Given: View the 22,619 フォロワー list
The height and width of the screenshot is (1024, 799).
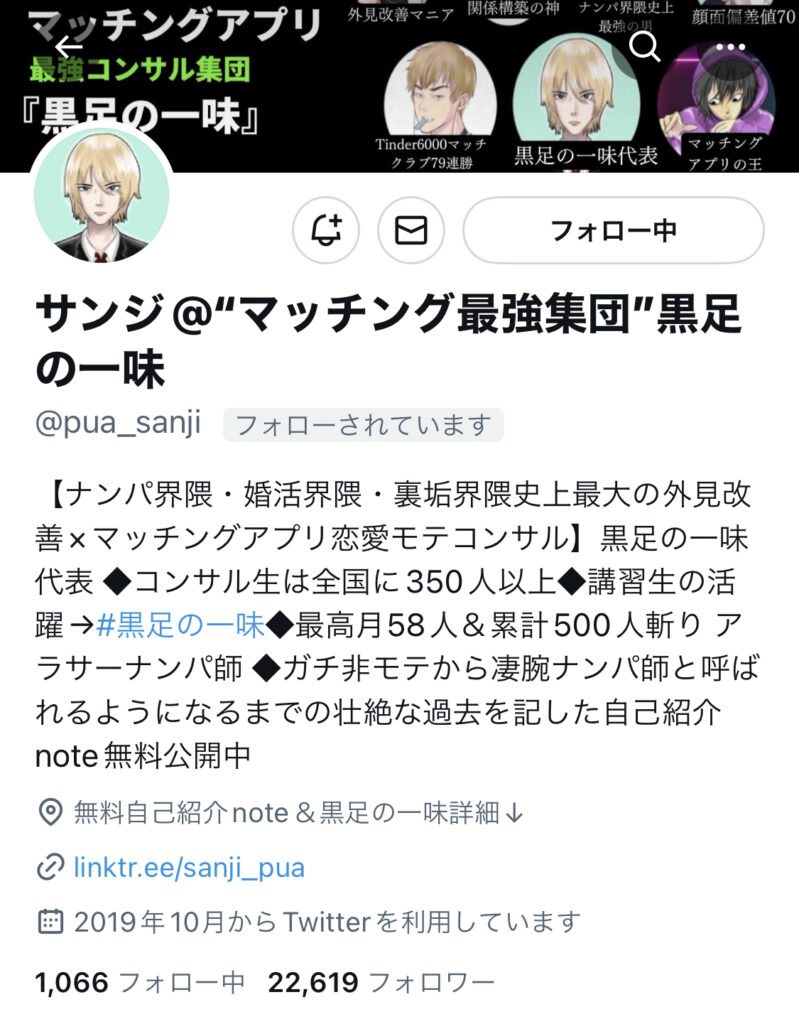Looking at the screenshot, I should [x=381, y=983].
